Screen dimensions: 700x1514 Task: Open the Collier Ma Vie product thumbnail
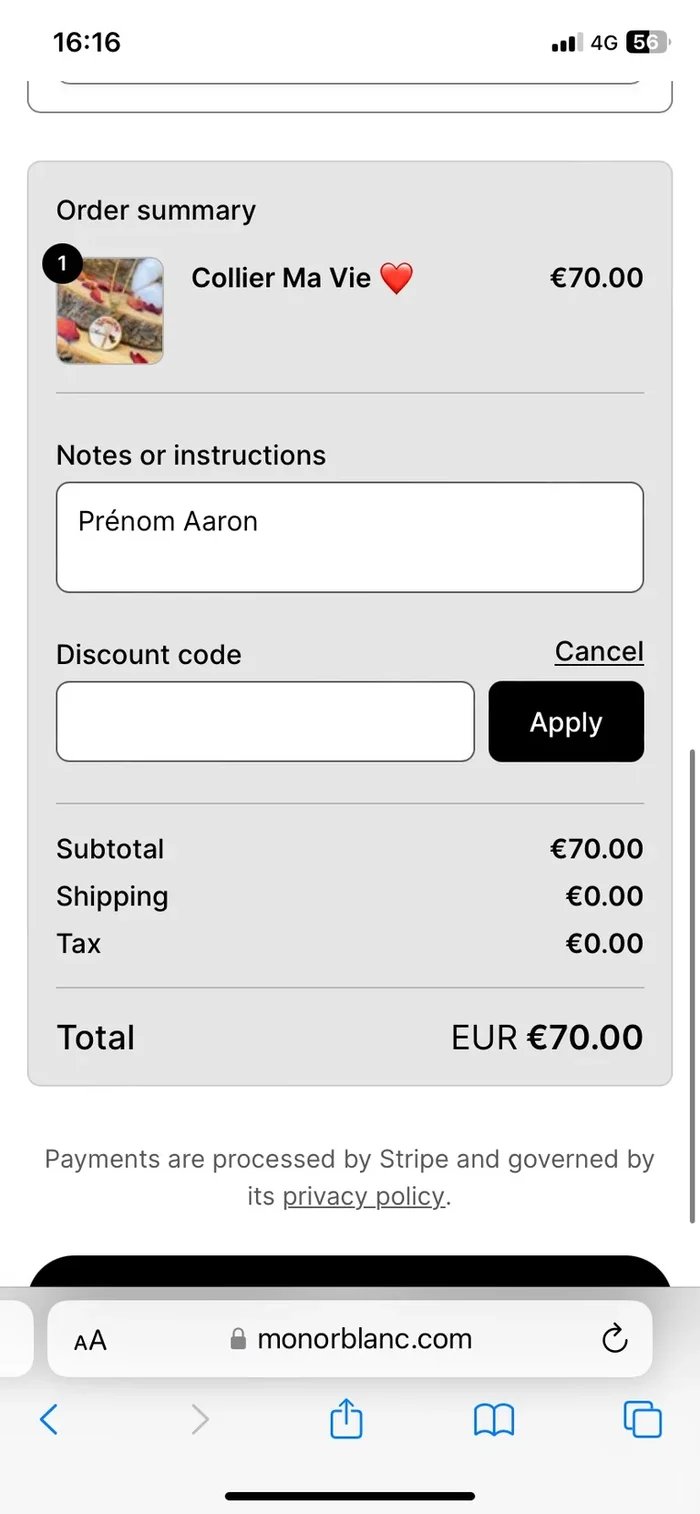[x=110, y=310]
